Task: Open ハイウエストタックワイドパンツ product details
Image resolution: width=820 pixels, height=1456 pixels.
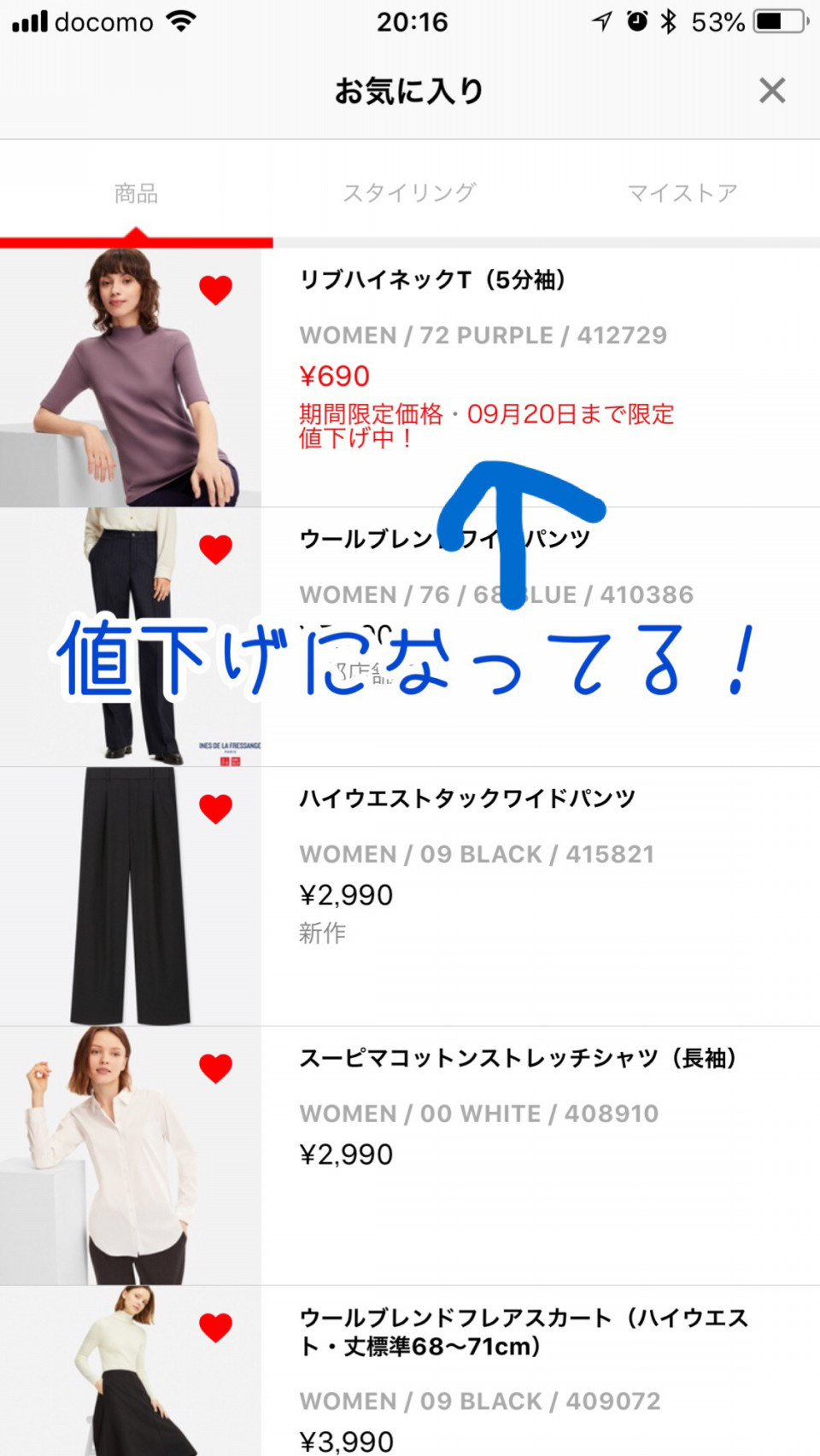Action: (x=466, y=798)
